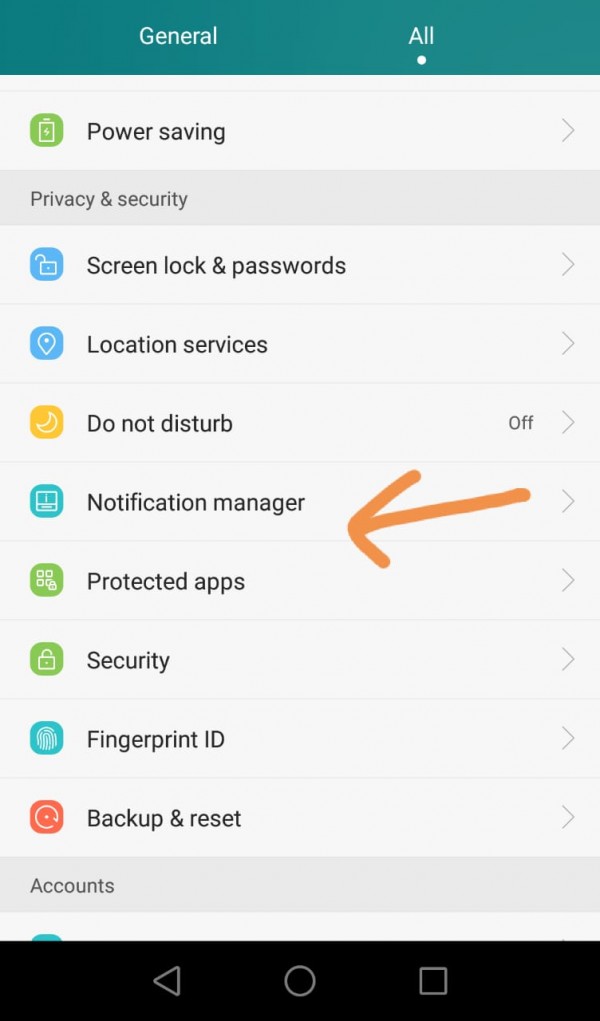Viewport: 600px width, 1021px height.
Task: Tap the system back button
Action: coord(167,980)
